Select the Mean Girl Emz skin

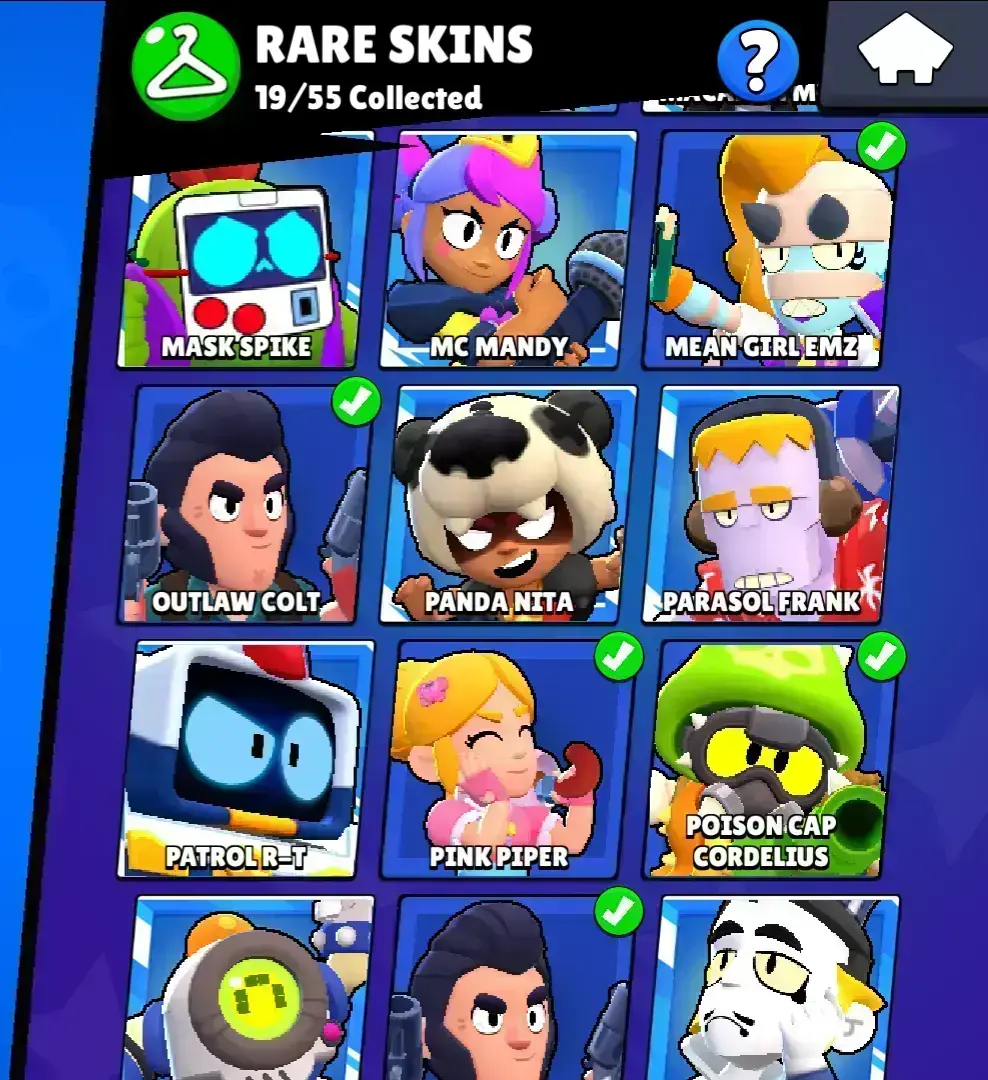click(770, 250)
